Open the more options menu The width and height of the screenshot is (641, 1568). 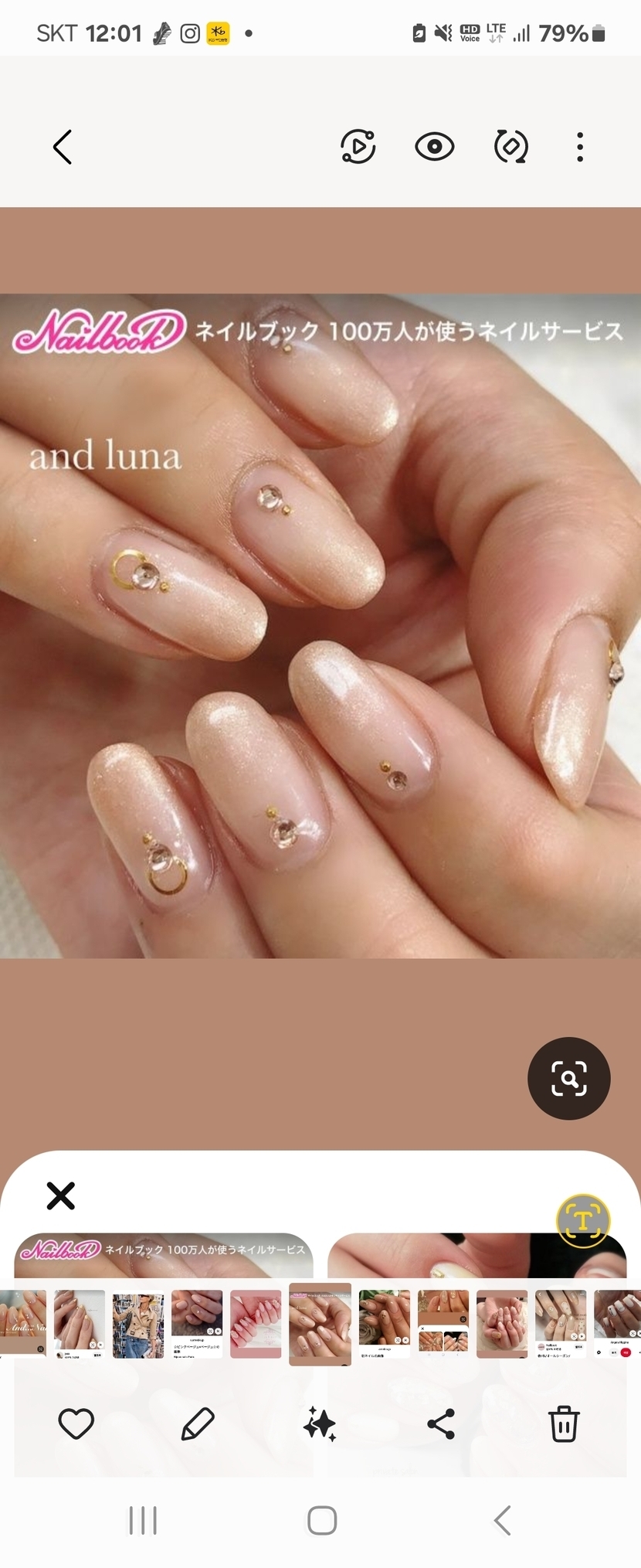click(x=580, y=147)
